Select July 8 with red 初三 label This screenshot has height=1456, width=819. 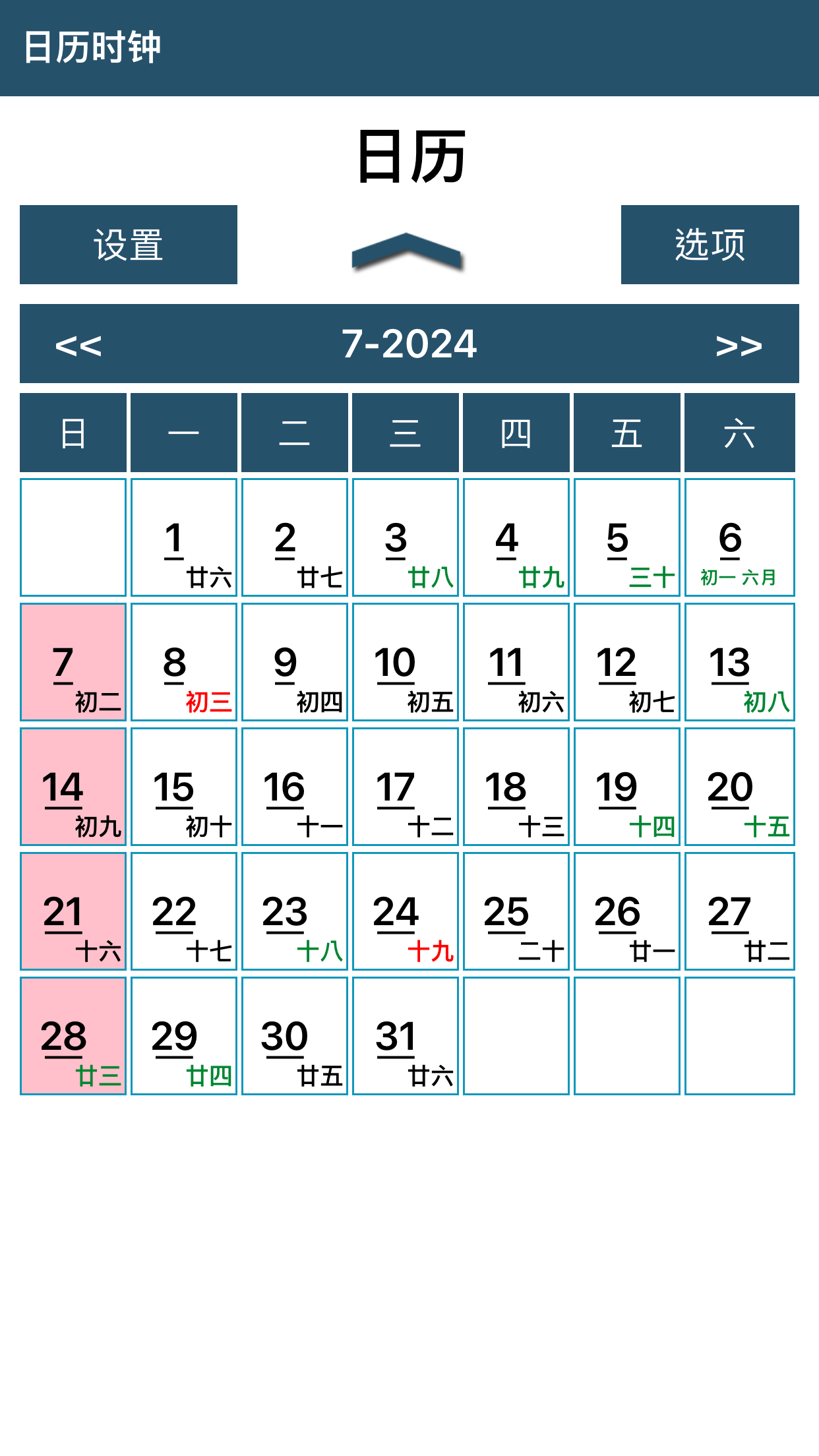(x=184, y=663)
